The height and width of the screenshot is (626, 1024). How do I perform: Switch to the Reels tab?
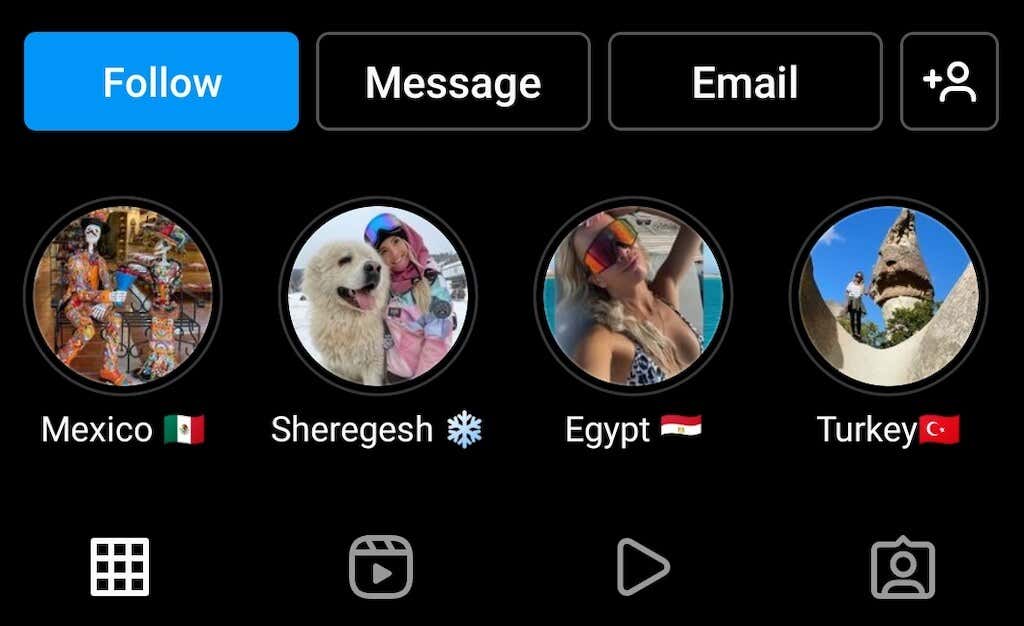point(380,567)
